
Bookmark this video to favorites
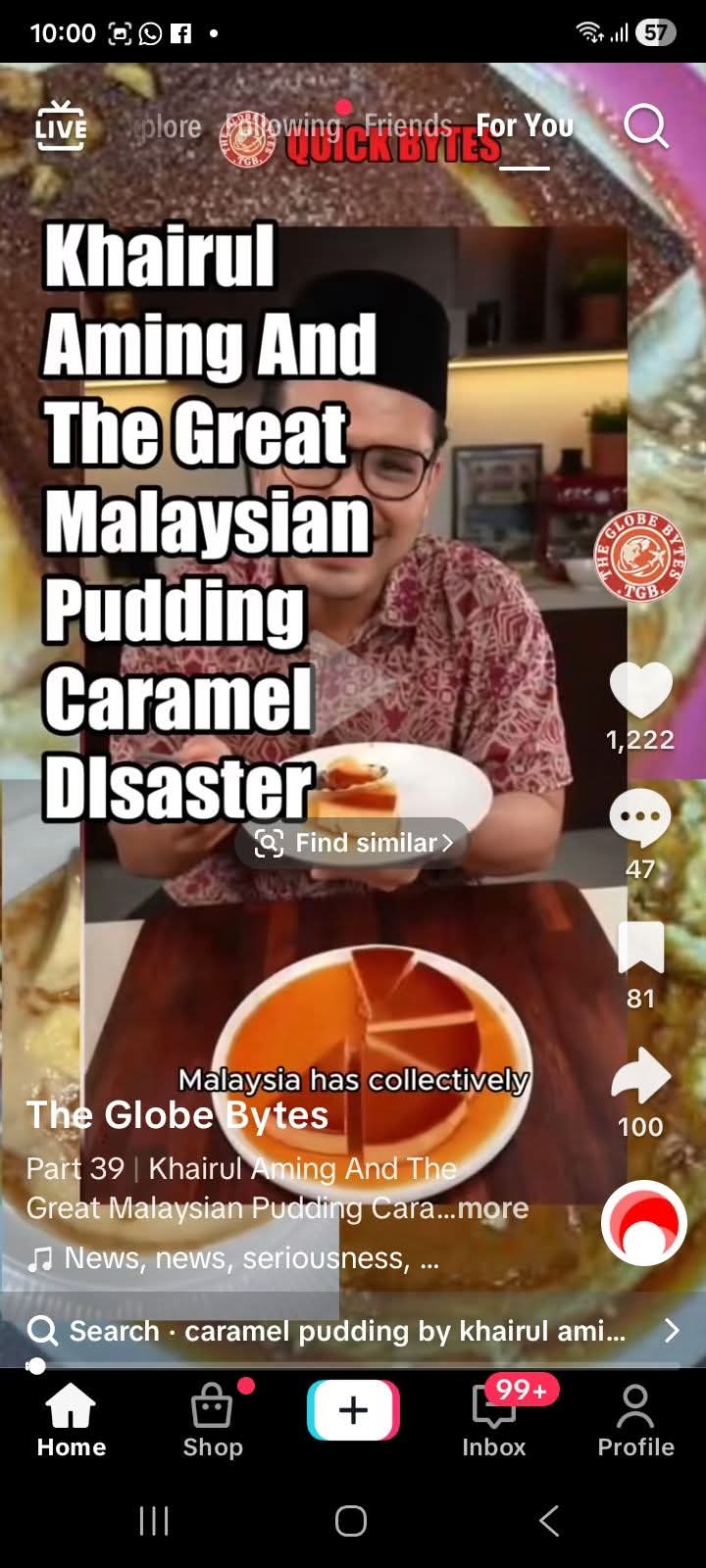click(x=640, y=948)
